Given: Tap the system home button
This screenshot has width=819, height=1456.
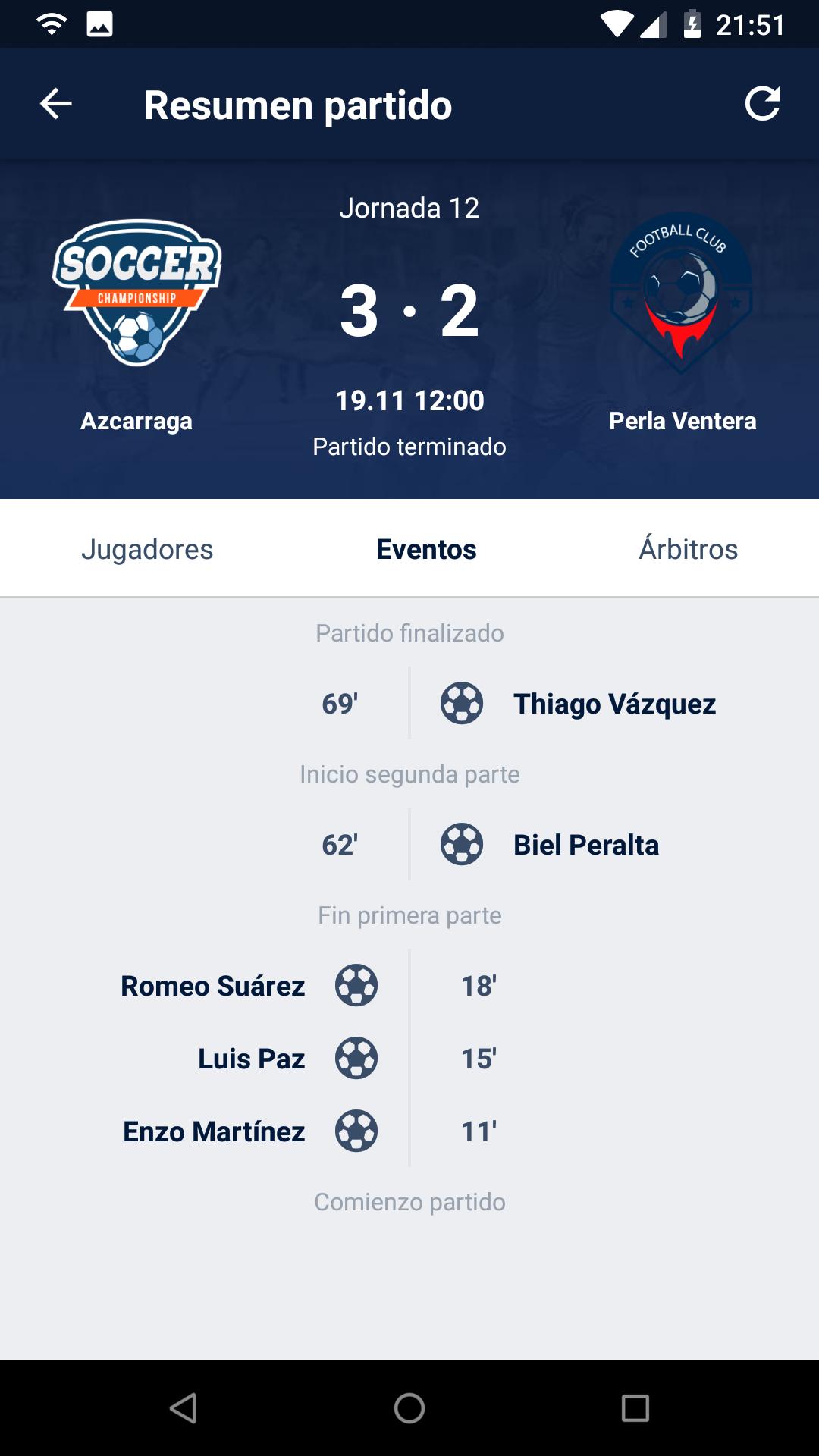Looking at the screenshot, I should [x=409, y=1408].
